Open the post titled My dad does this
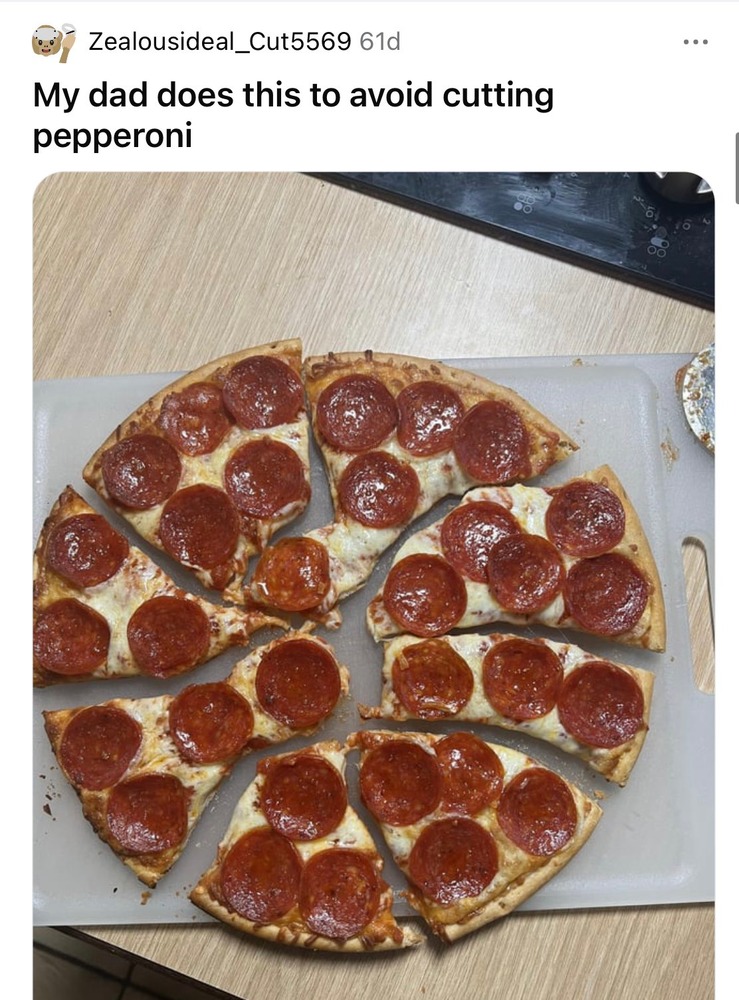This screenshot has width=739, height=1000. click(x=292, y=115)
